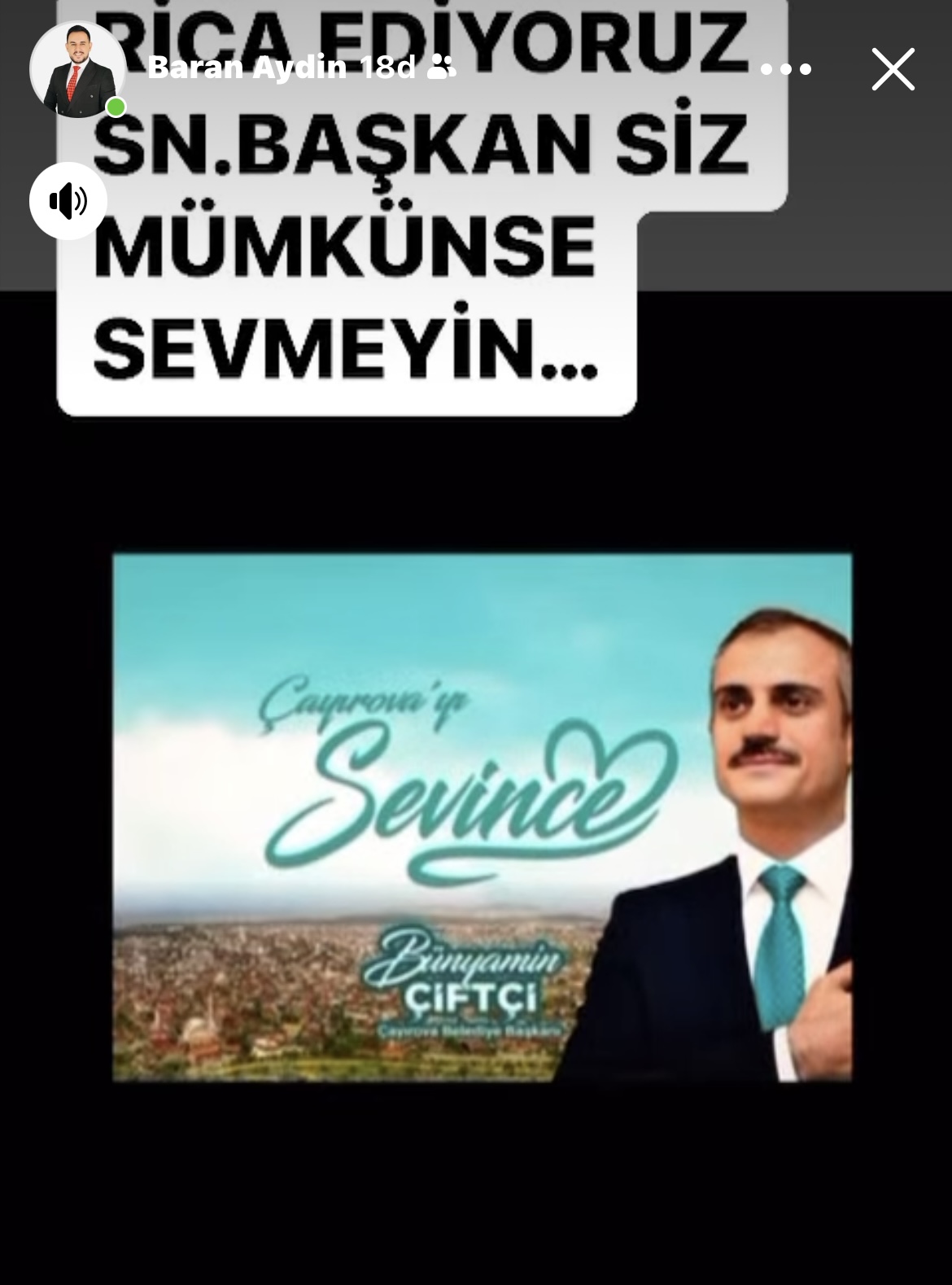952x1285 pixels.
Task: Open the three-dot story options menu
Action: 785,69
